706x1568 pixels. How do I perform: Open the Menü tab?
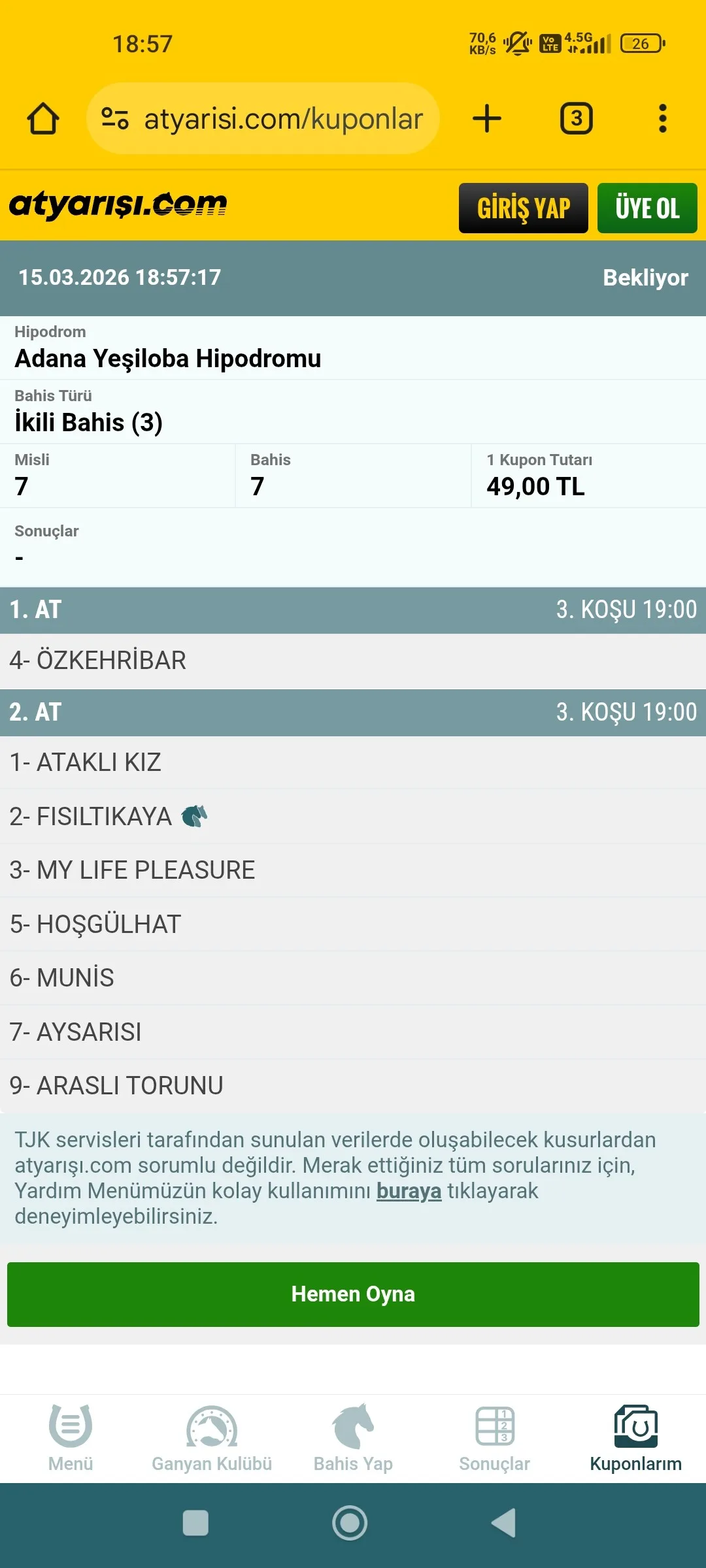pyautogui.click(x=71, y=1437)
